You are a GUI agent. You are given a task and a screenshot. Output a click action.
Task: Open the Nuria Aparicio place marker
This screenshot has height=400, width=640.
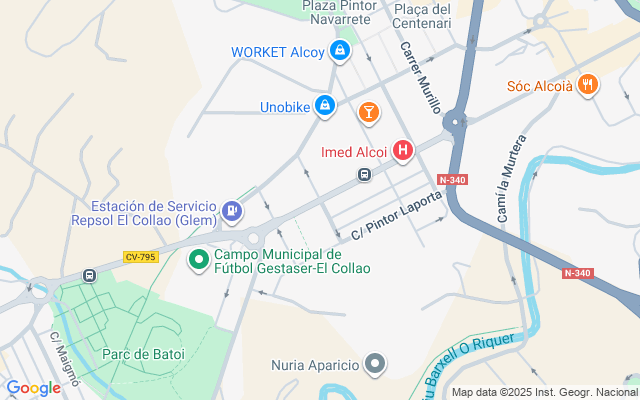(x=375, y=363)
